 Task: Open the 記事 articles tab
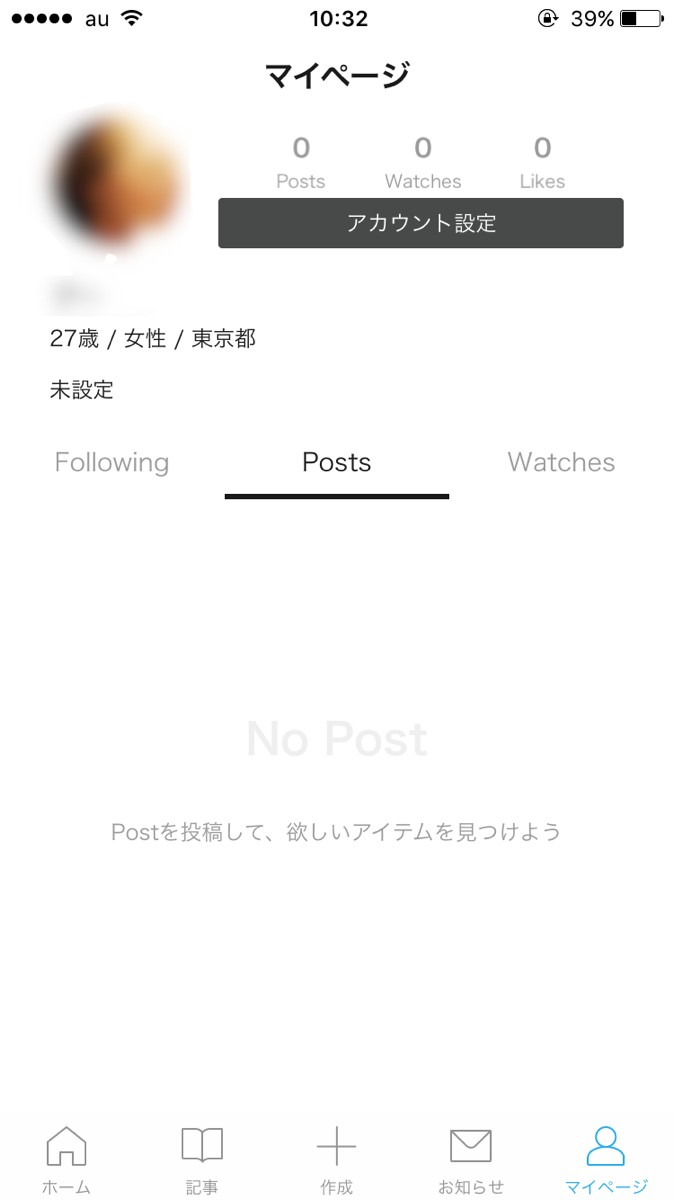click(x=202, y=1160)
